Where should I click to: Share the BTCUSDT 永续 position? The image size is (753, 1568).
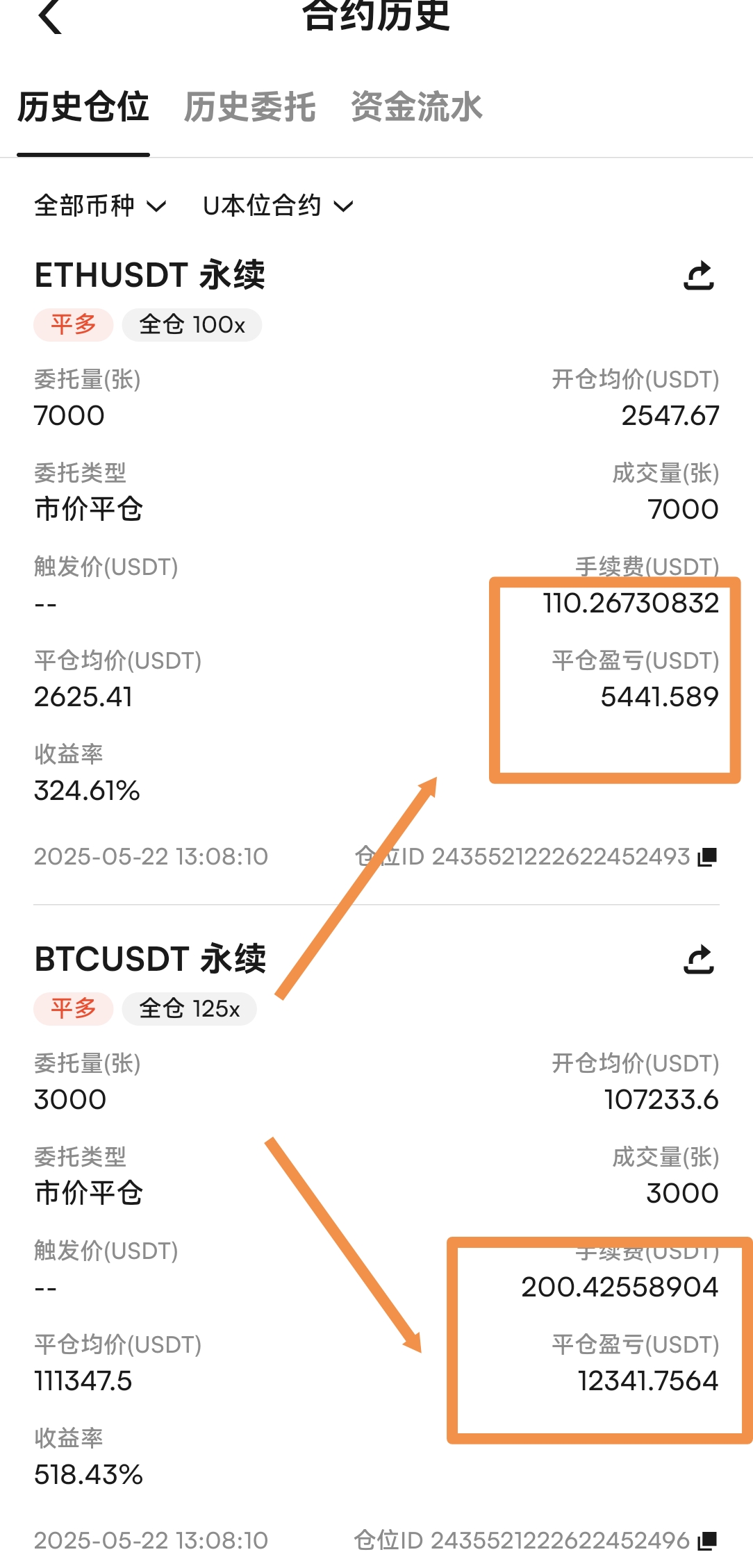(x=699, y=959)
